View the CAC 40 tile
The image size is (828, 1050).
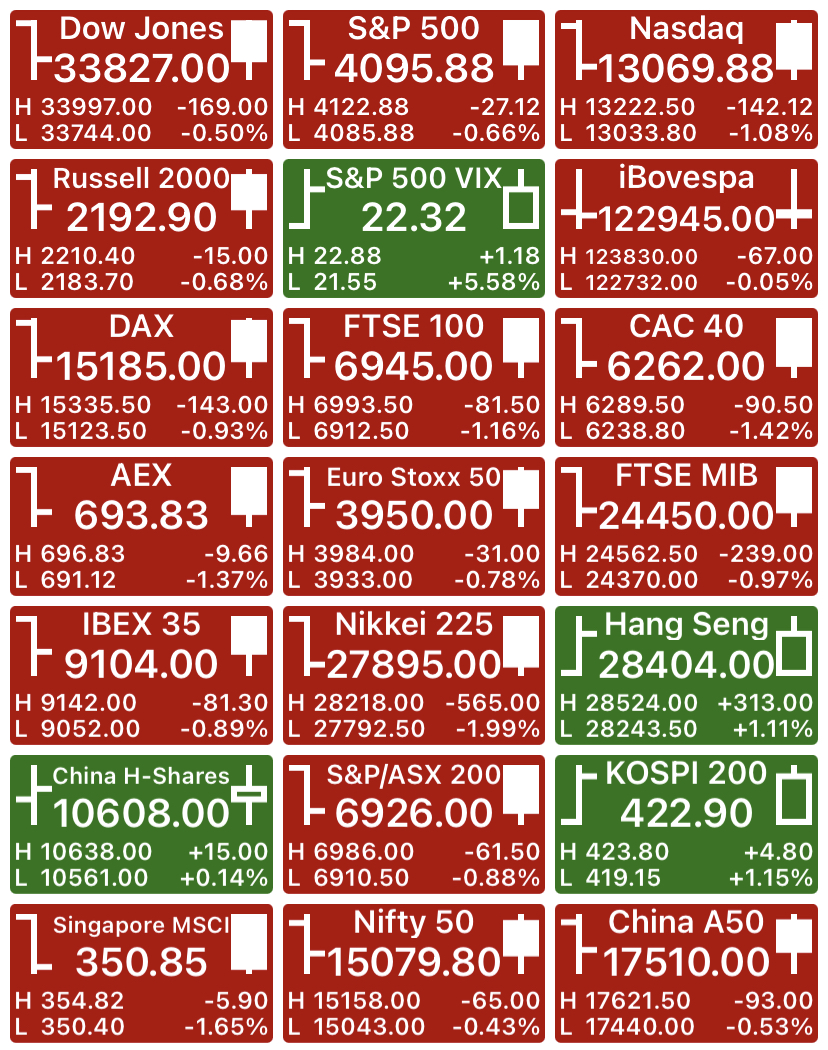pos(687,378)
